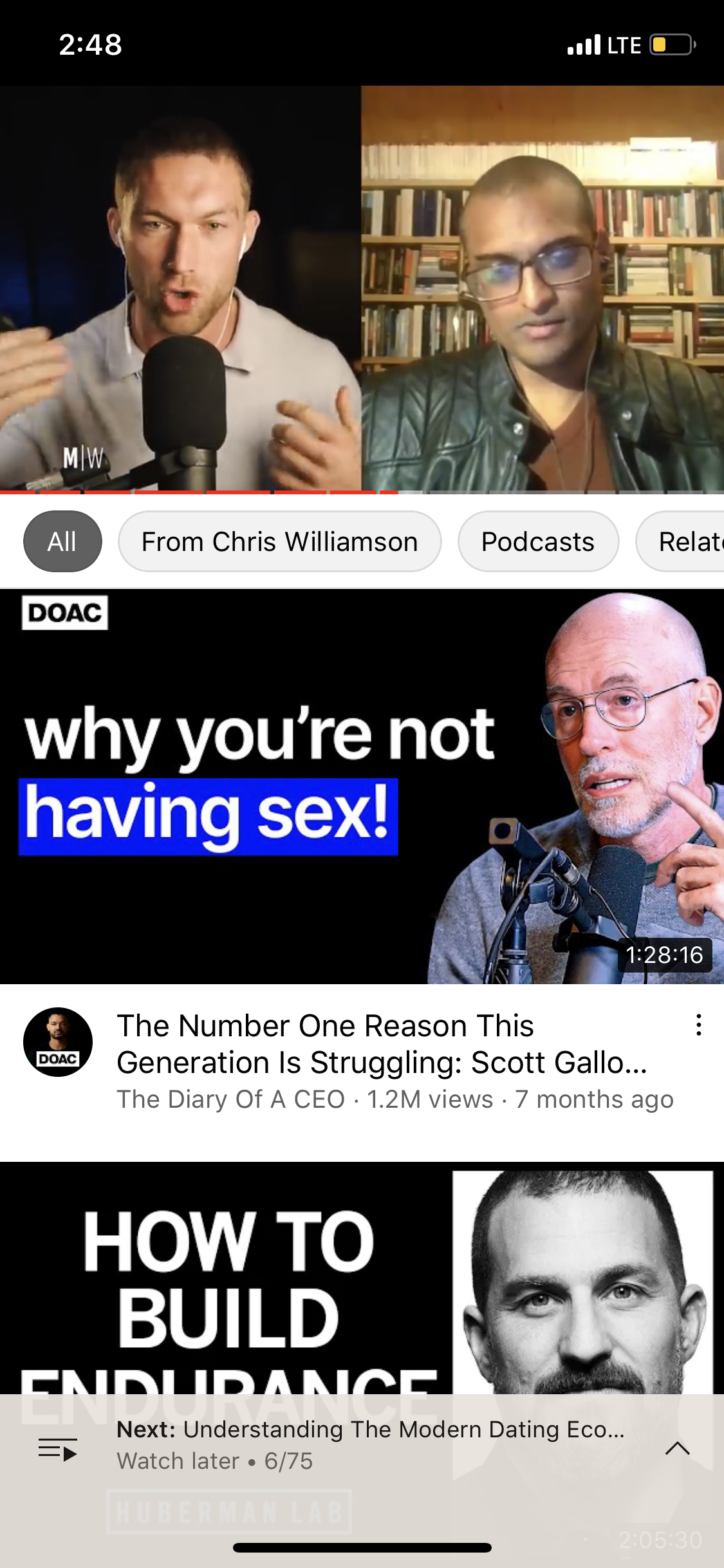Tap the playing video to show controls
The image size is (724, 1568).
[362, 288]
